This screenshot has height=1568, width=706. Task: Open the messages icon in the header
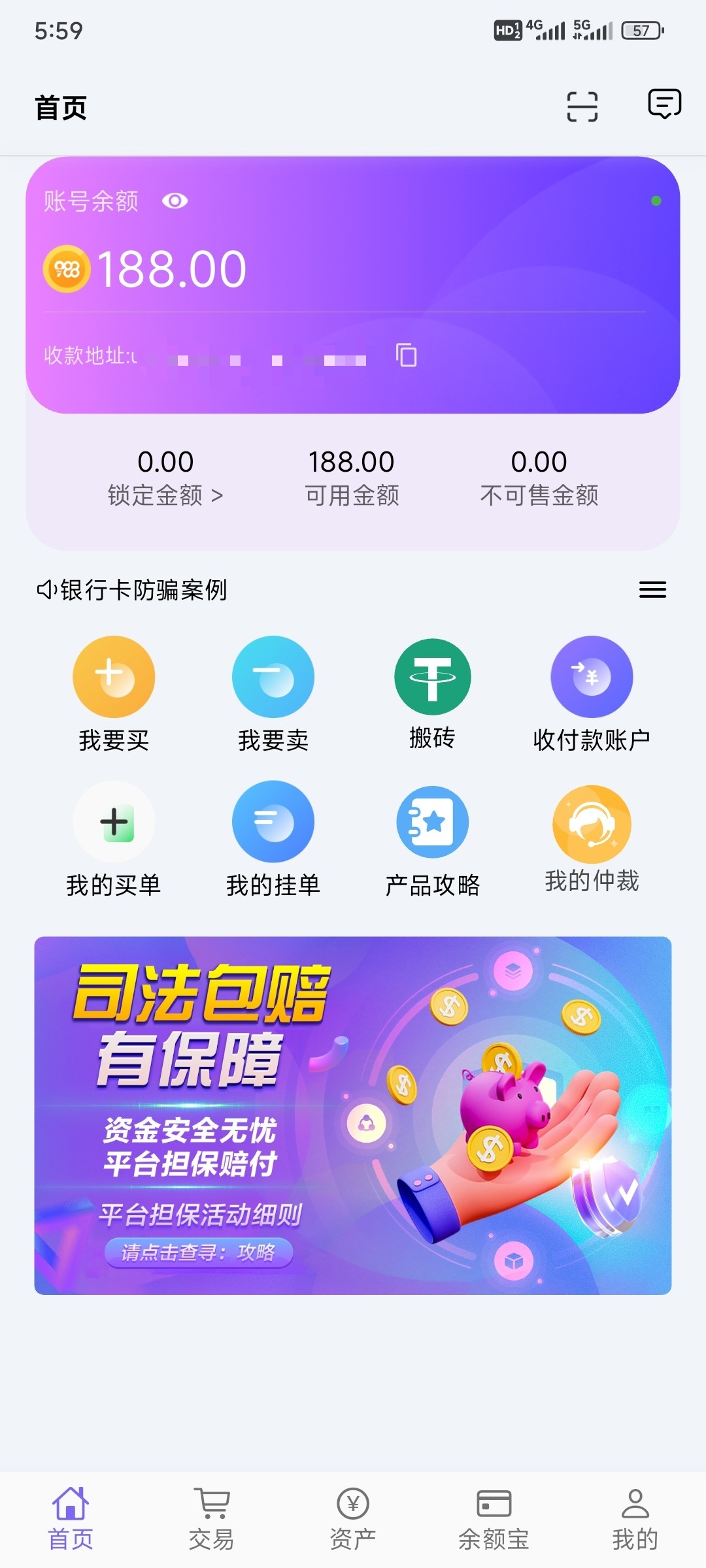click(x=664, y=105)
